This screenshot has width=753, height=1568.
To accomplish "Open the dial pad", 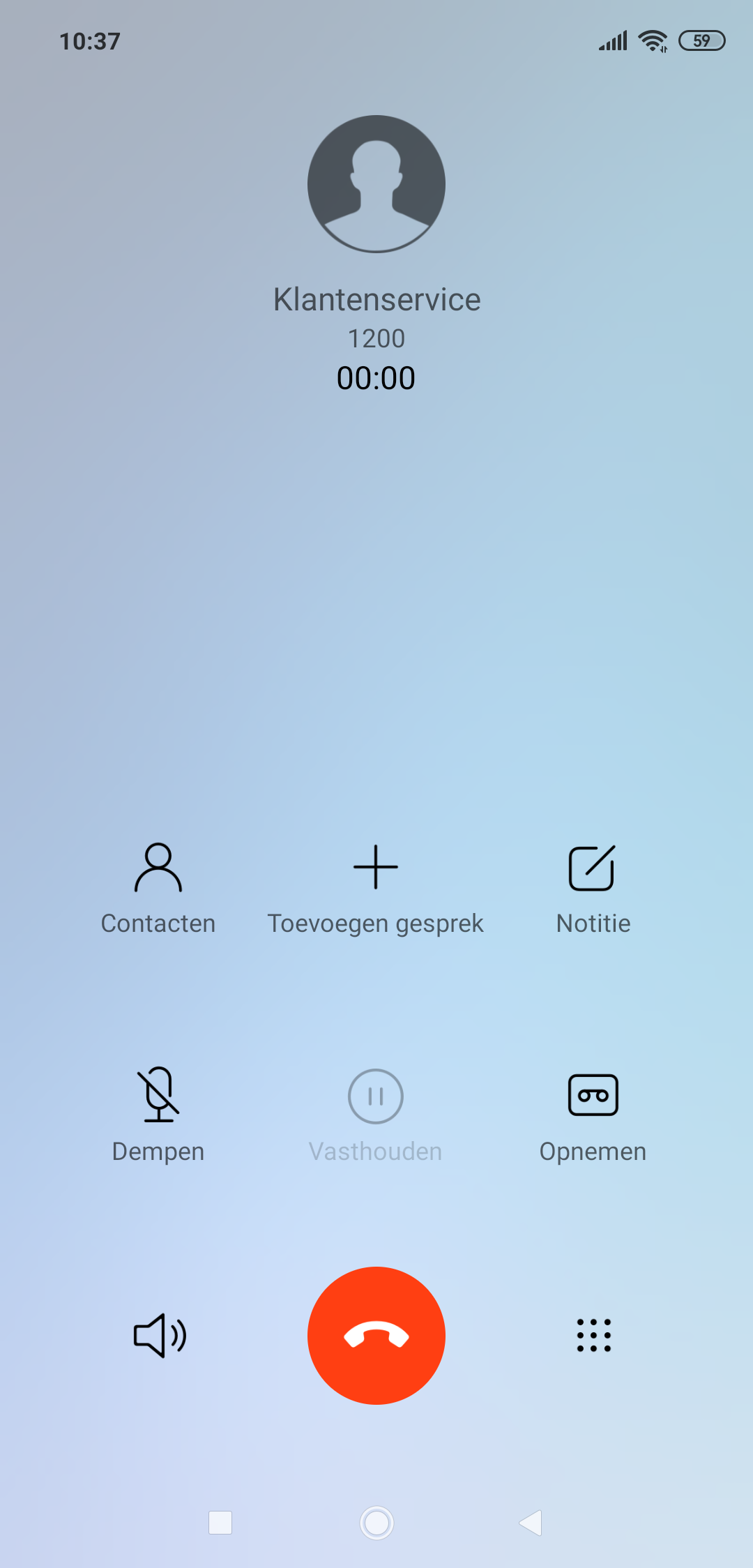I will point(593,1335).
